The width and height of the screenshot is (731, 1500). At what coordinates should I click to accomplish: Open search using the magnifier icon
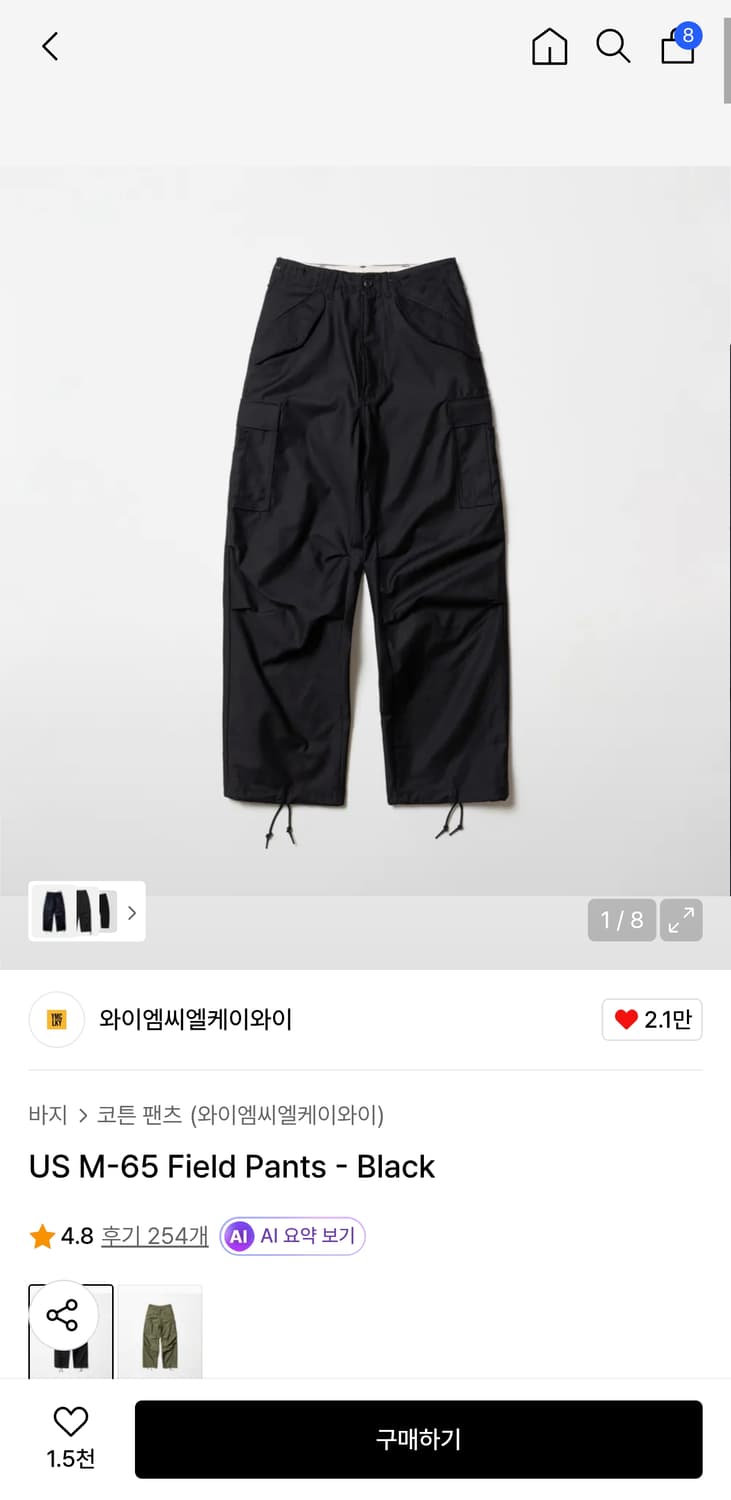[613, 46]
